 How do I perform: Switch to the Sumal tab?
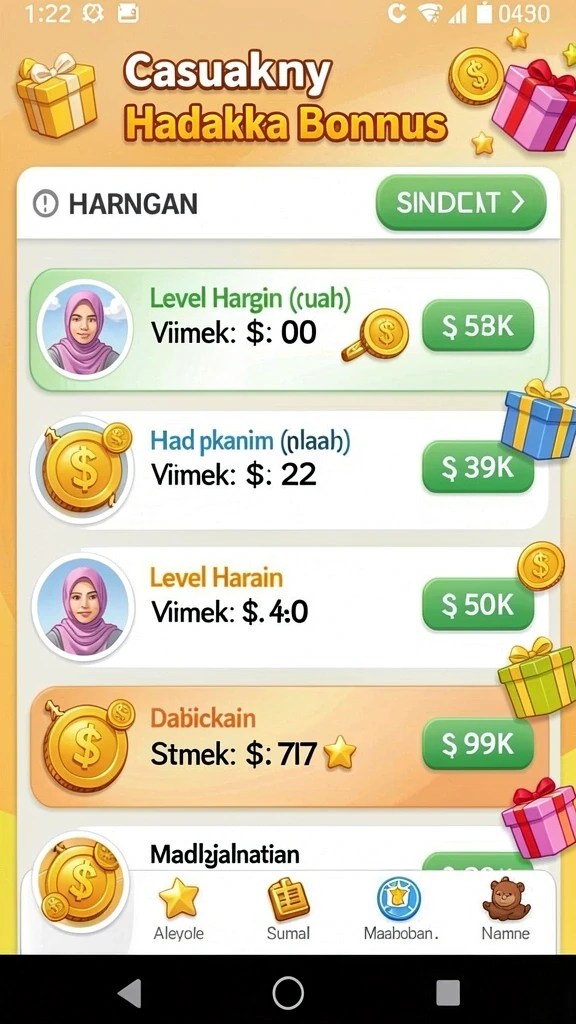tap(288, 910)
